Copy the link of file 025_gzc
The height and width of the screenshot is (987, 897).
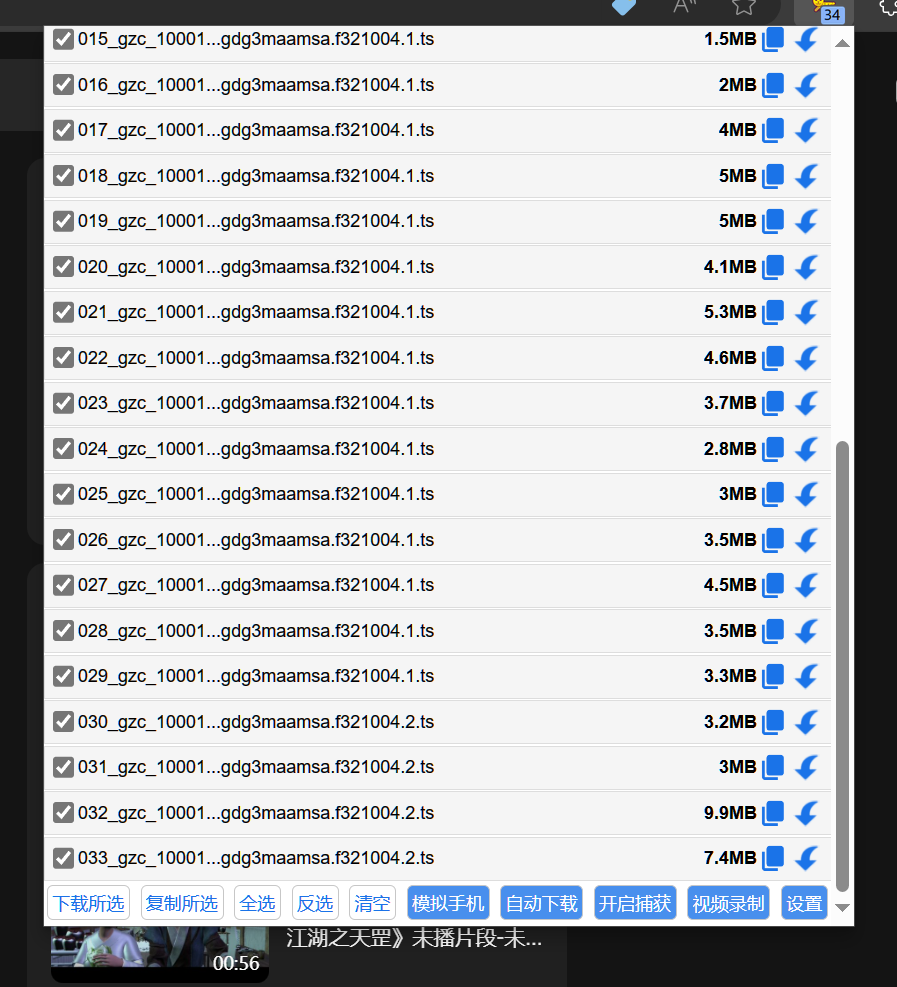[x=773, y=494]
